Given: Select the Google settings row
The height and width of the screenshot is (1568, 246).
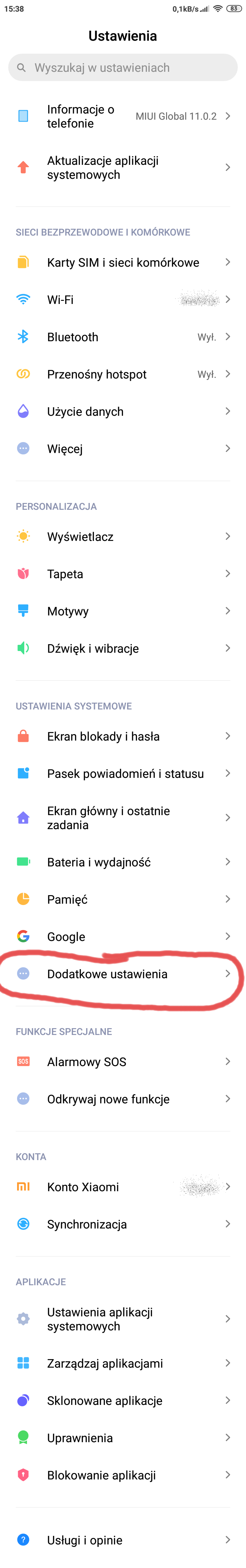Looking at the screenshot, I should pyautogui.click(x=123, y=936).
